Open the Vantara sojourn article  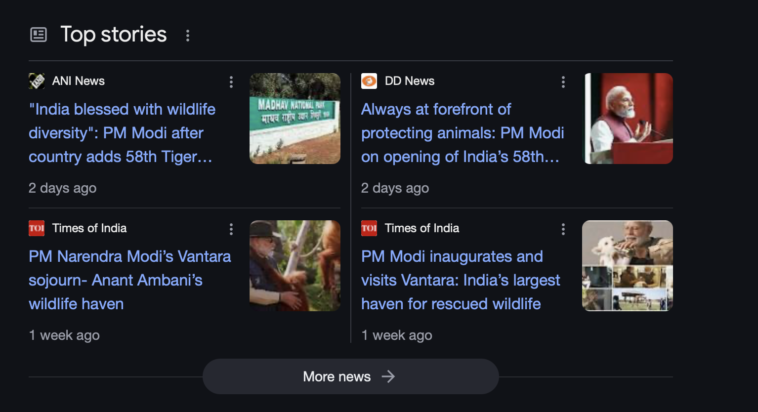[x=129, y=280]
